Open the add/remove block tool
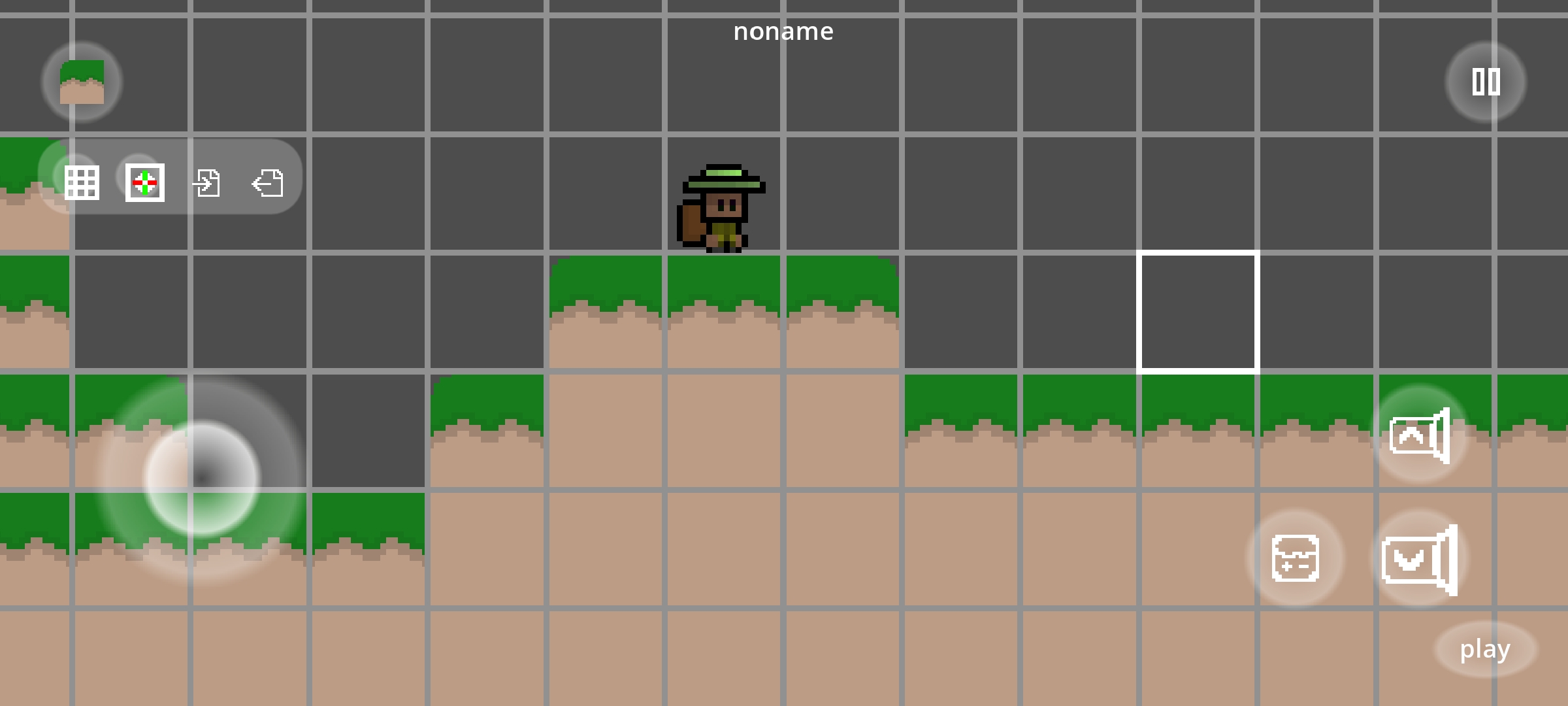The width and height of the screenshot is (1568, 706). coord(1295,558)
